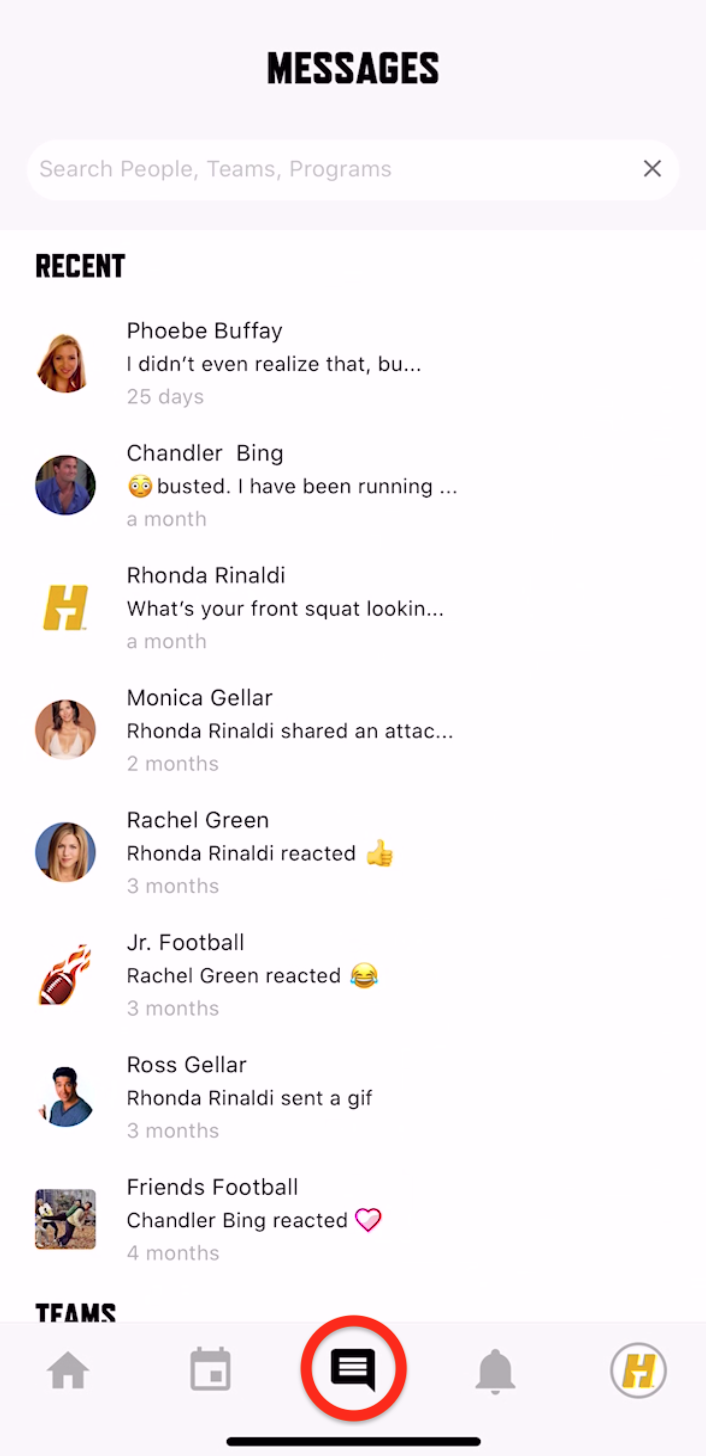The height and width of the screenshot is (1456, 706).
Task: Go to the Home tab
Action: tap(68, 1370)
